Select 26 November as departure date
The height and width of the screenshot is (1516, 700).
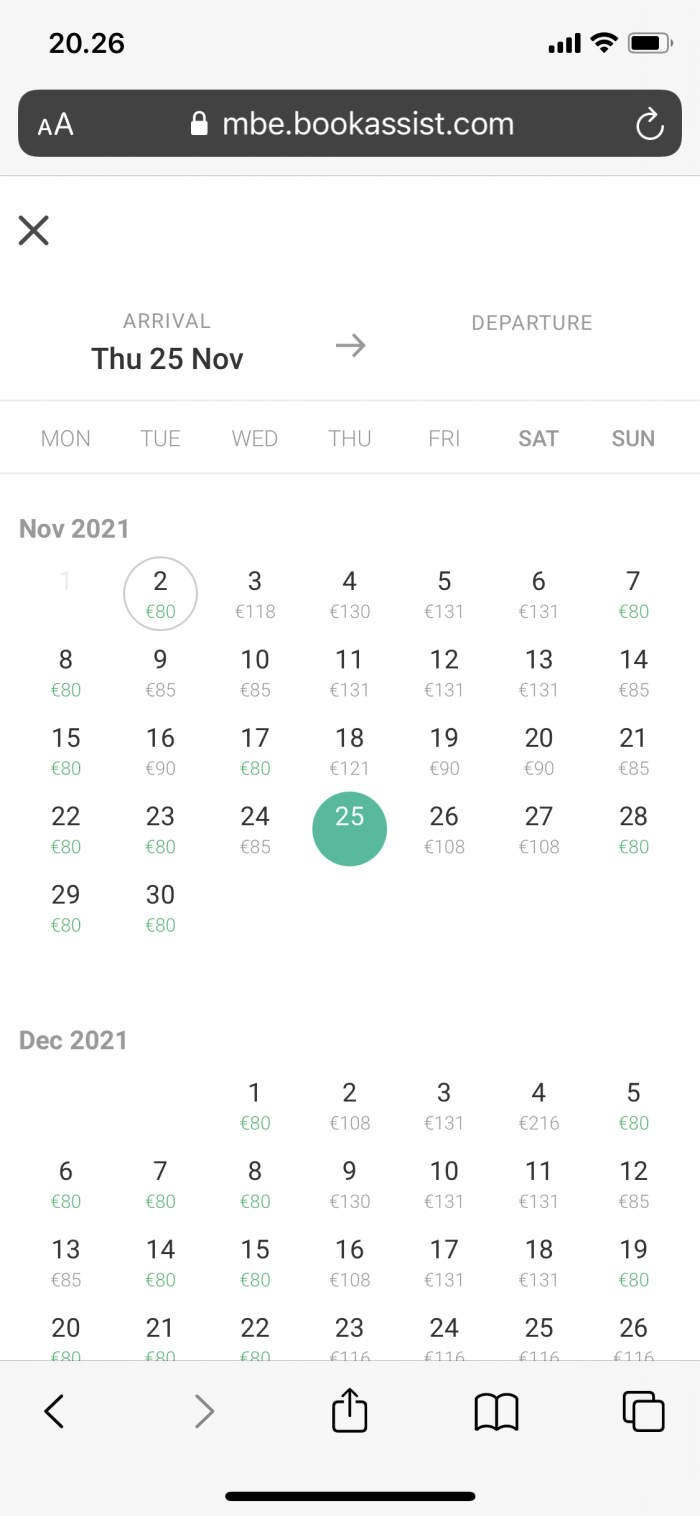click(444, 829)
